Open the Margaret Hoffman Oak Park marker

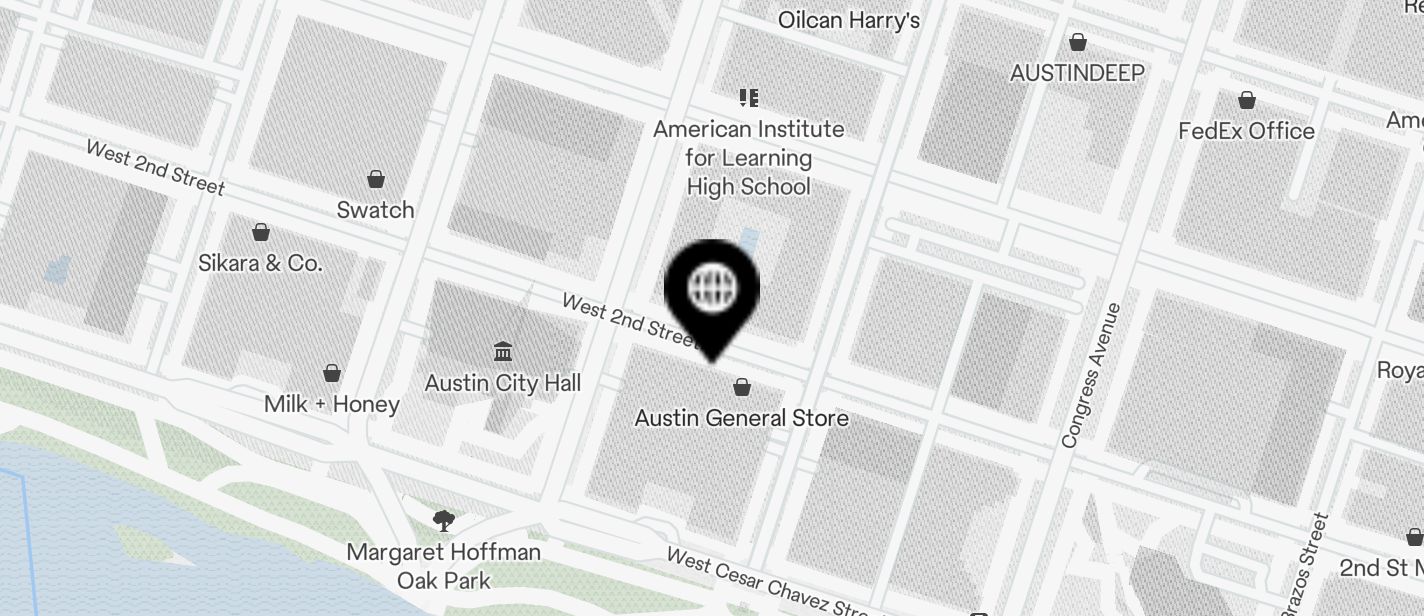pos(442,520)
